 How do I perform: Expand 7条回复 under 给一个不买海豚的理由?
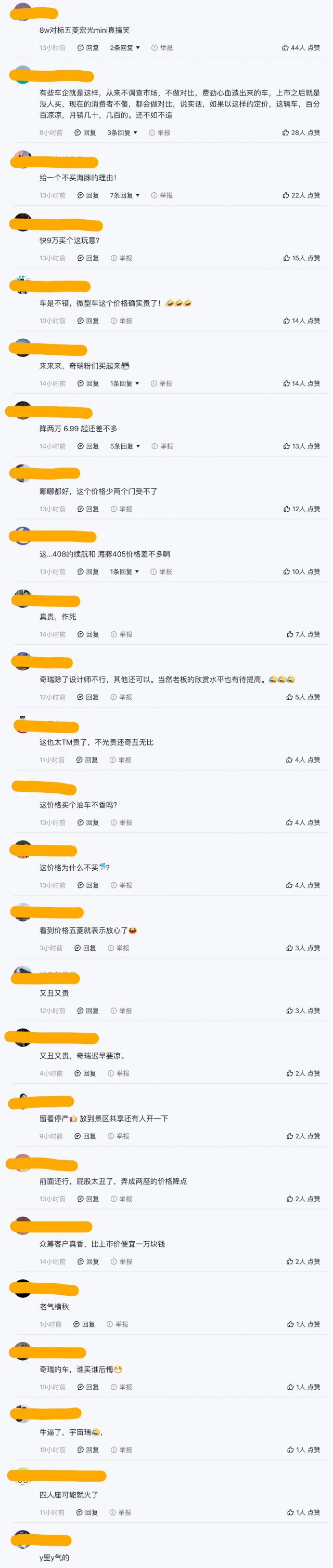[124, 195]
